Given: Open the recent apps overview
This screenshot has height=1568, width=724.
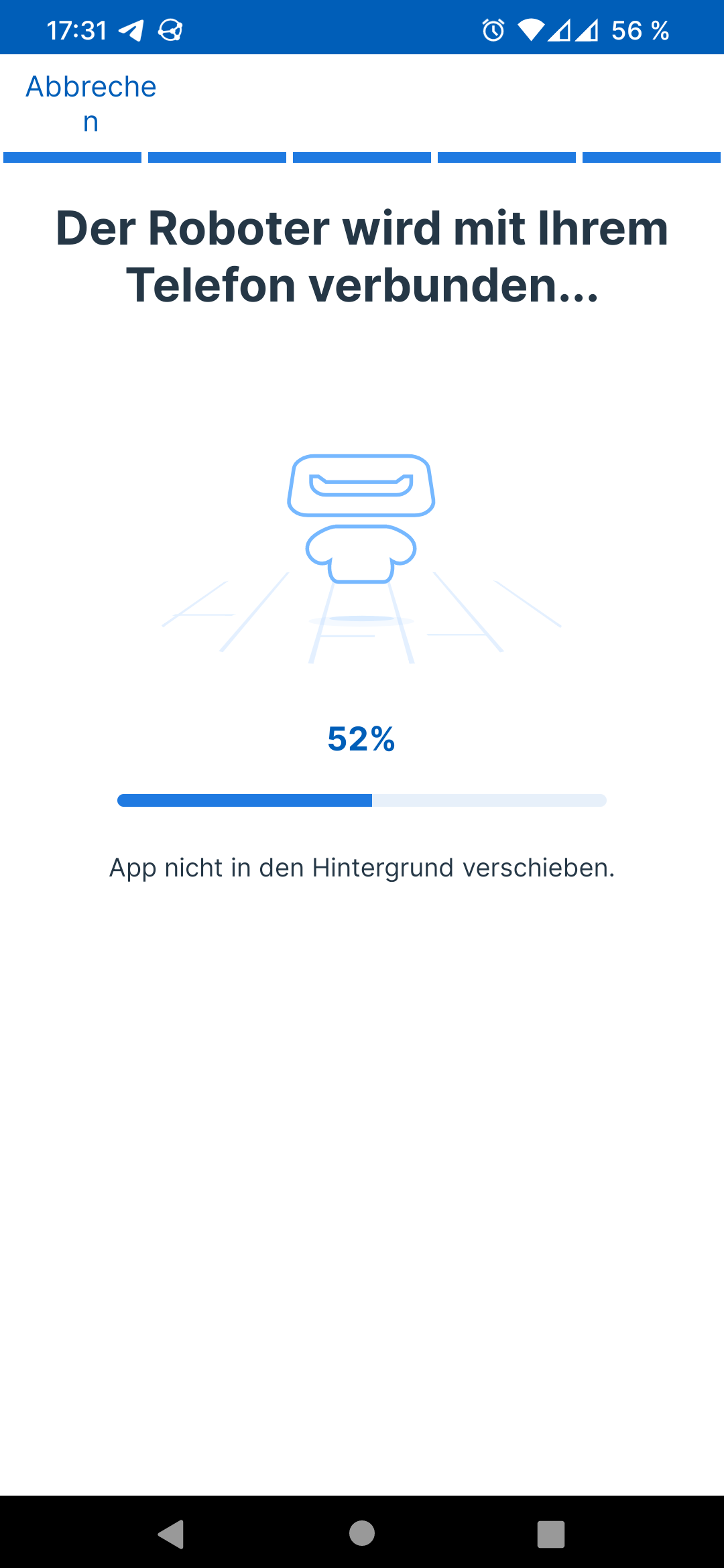Looking at the screenshot, I should [x=551, y=1534].
